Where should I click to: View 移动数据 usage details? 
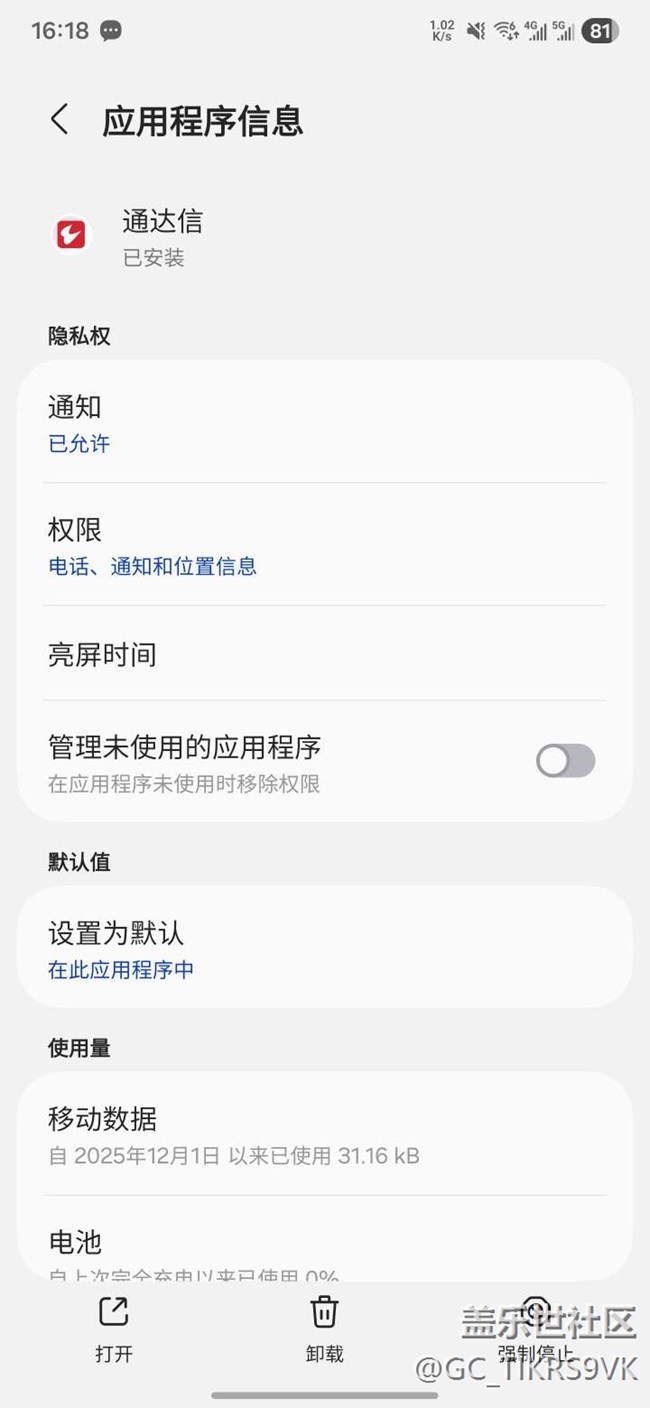[324, 1134]
